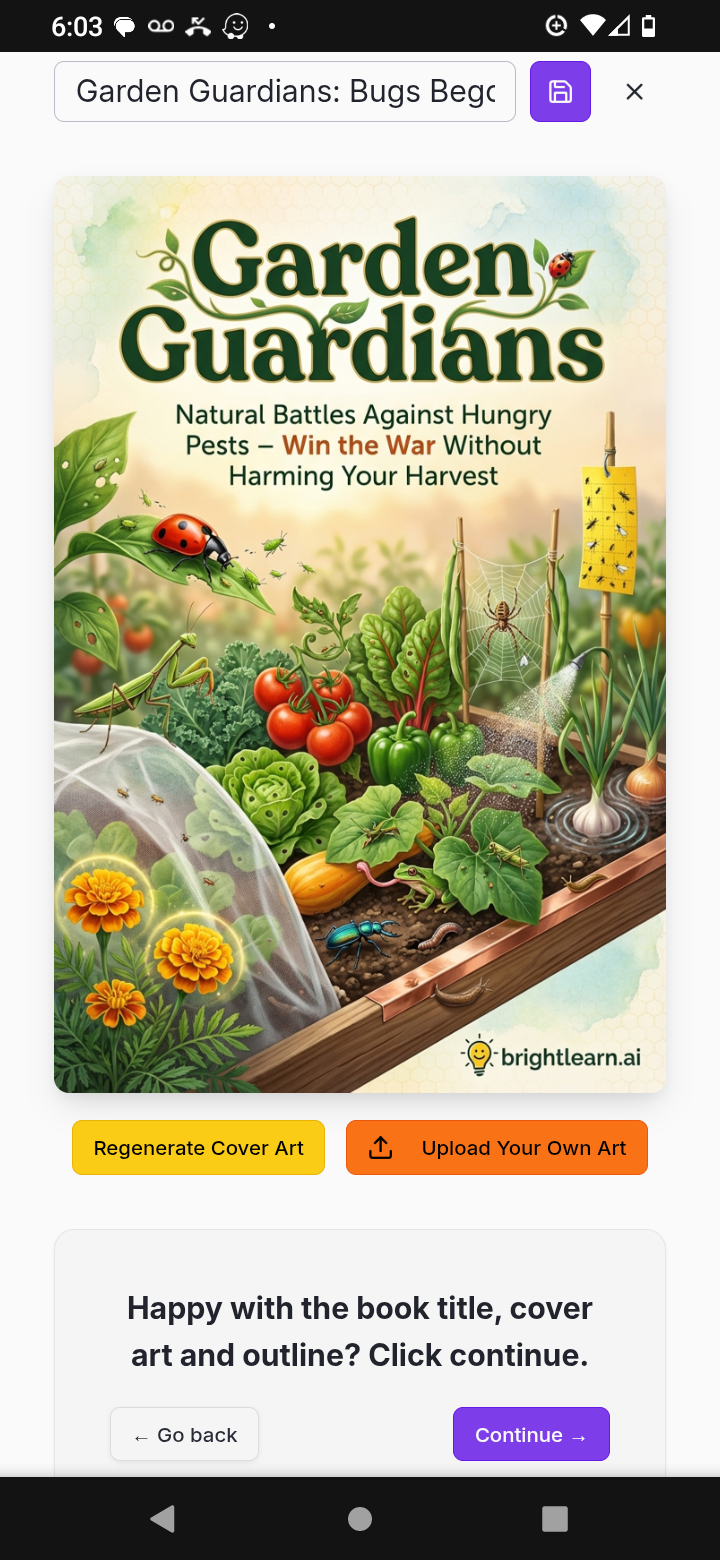Close the title editor with X
Screen dimensions: 720x1560
click(x=634, y=92)
